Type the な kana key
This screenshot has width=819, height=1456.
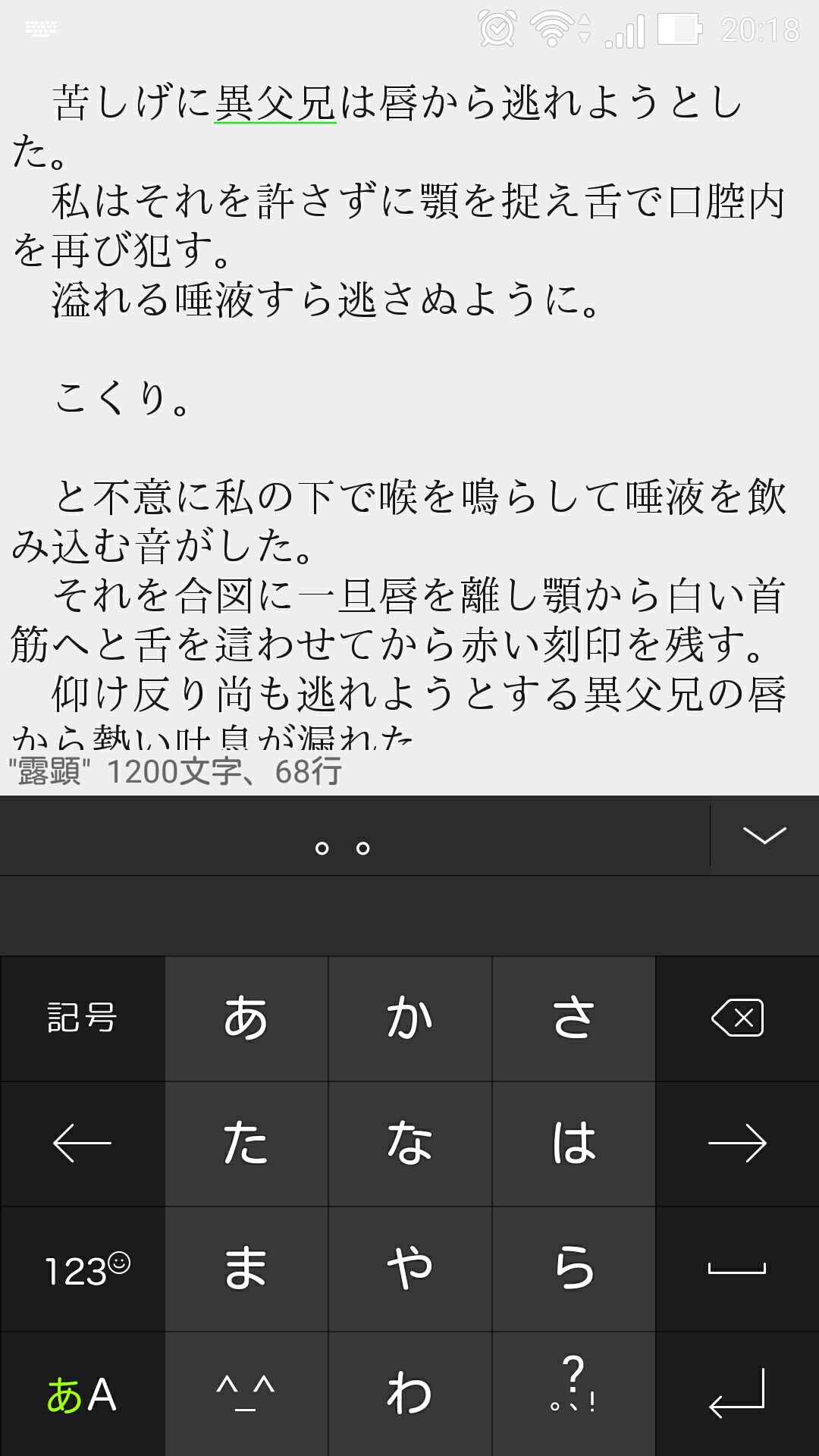tap(409, 1143)
